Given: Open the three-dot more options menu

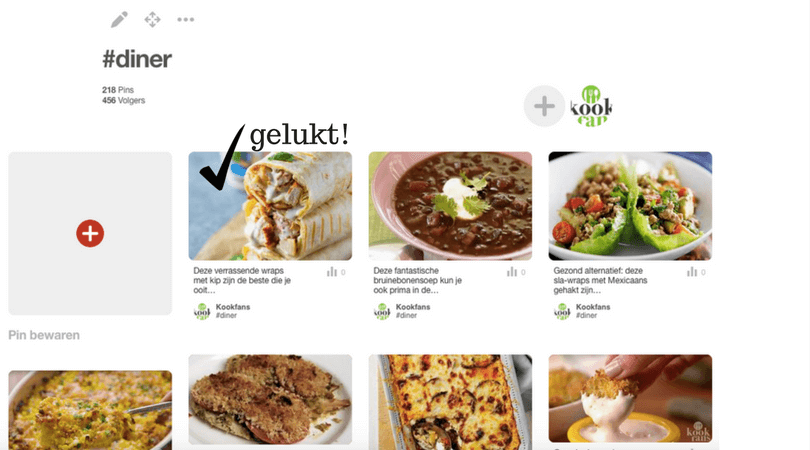Looking at the screenshot, I should click(185, 20).
